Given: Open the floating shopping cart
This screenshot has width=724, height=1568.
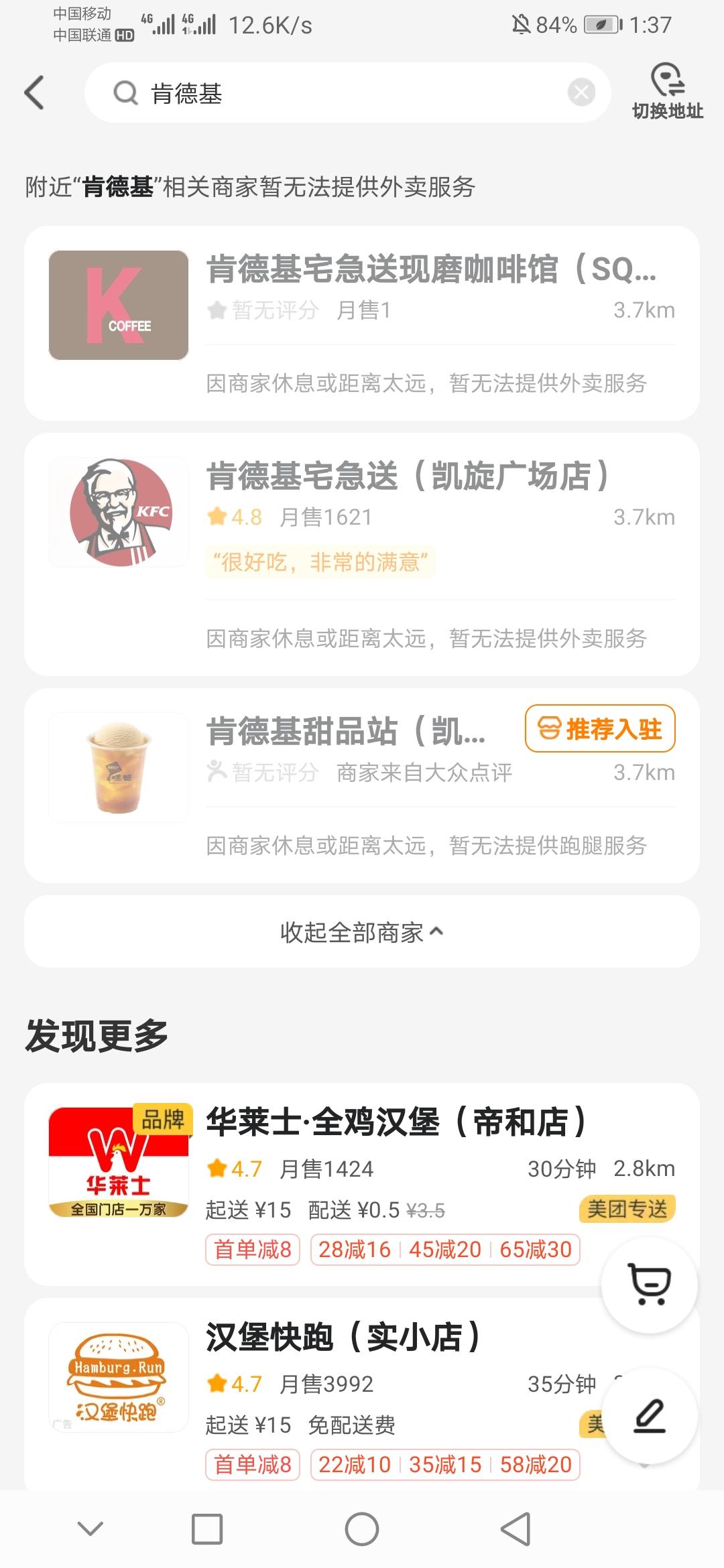Looking at the screenshot, I should coord(649,1284).
